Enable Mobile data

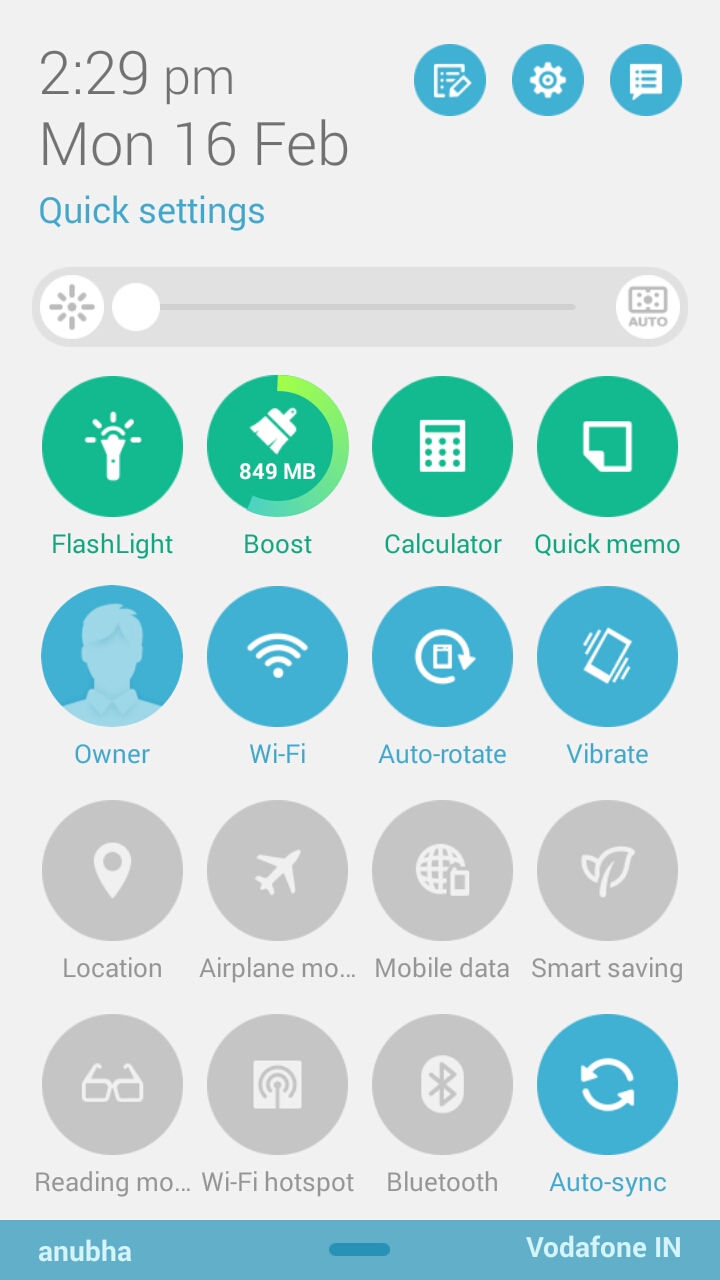pos(442,870)
